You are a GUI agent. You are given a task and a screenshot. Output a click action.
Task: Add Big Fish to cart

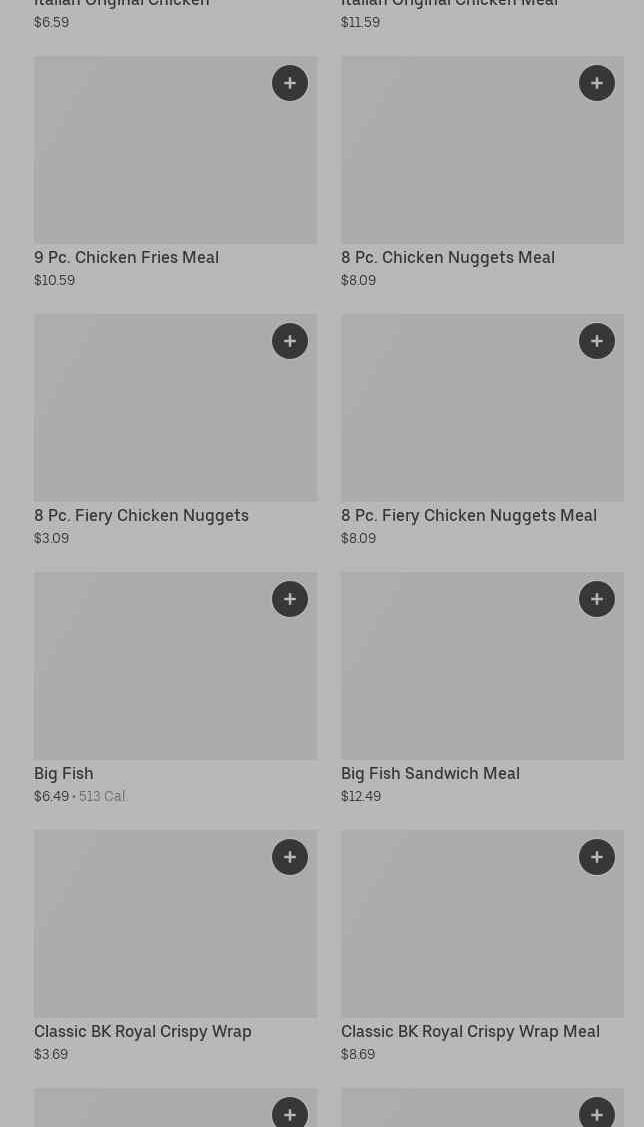point(290,599)
